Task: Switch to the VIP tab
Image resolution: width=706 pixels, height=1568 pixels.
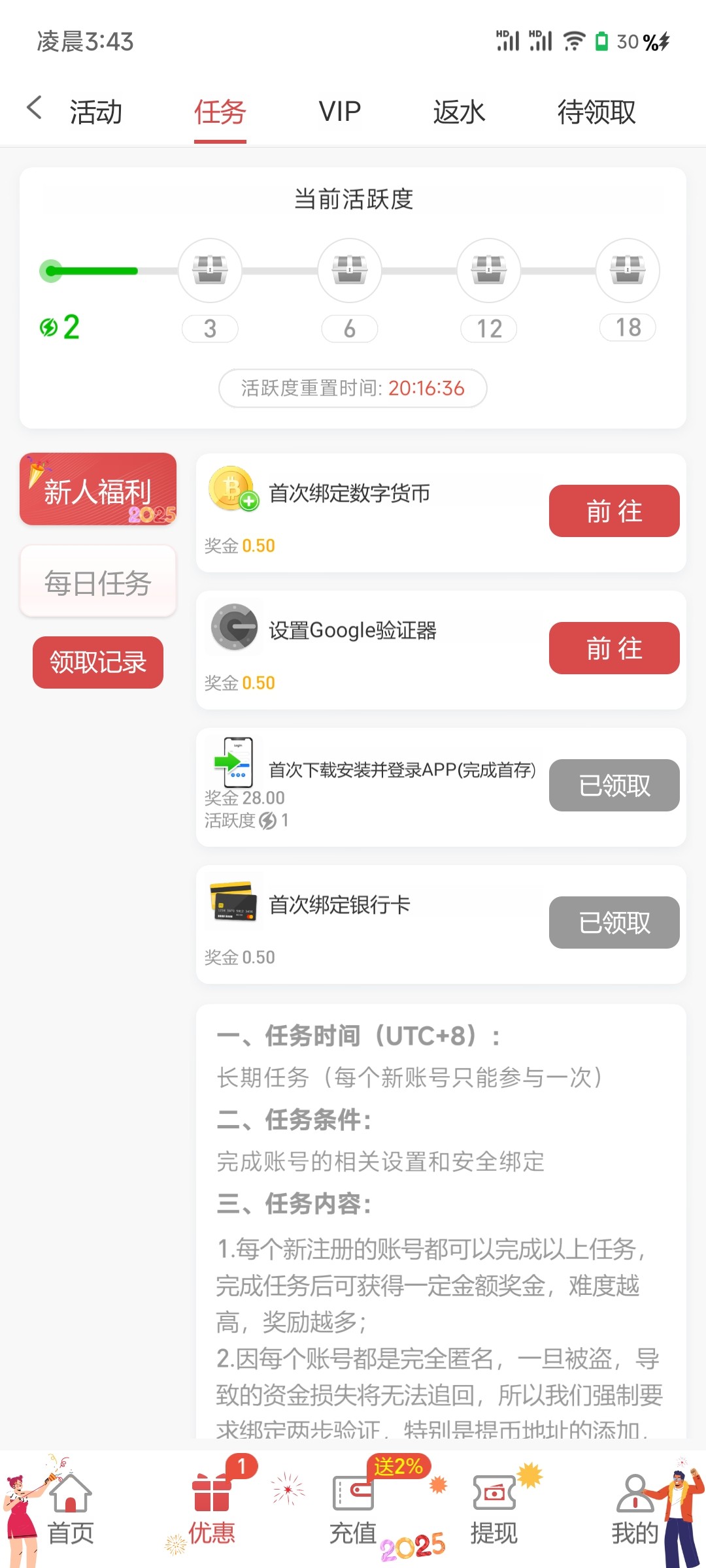Action: pyautogui.click(x=337, y=111)
